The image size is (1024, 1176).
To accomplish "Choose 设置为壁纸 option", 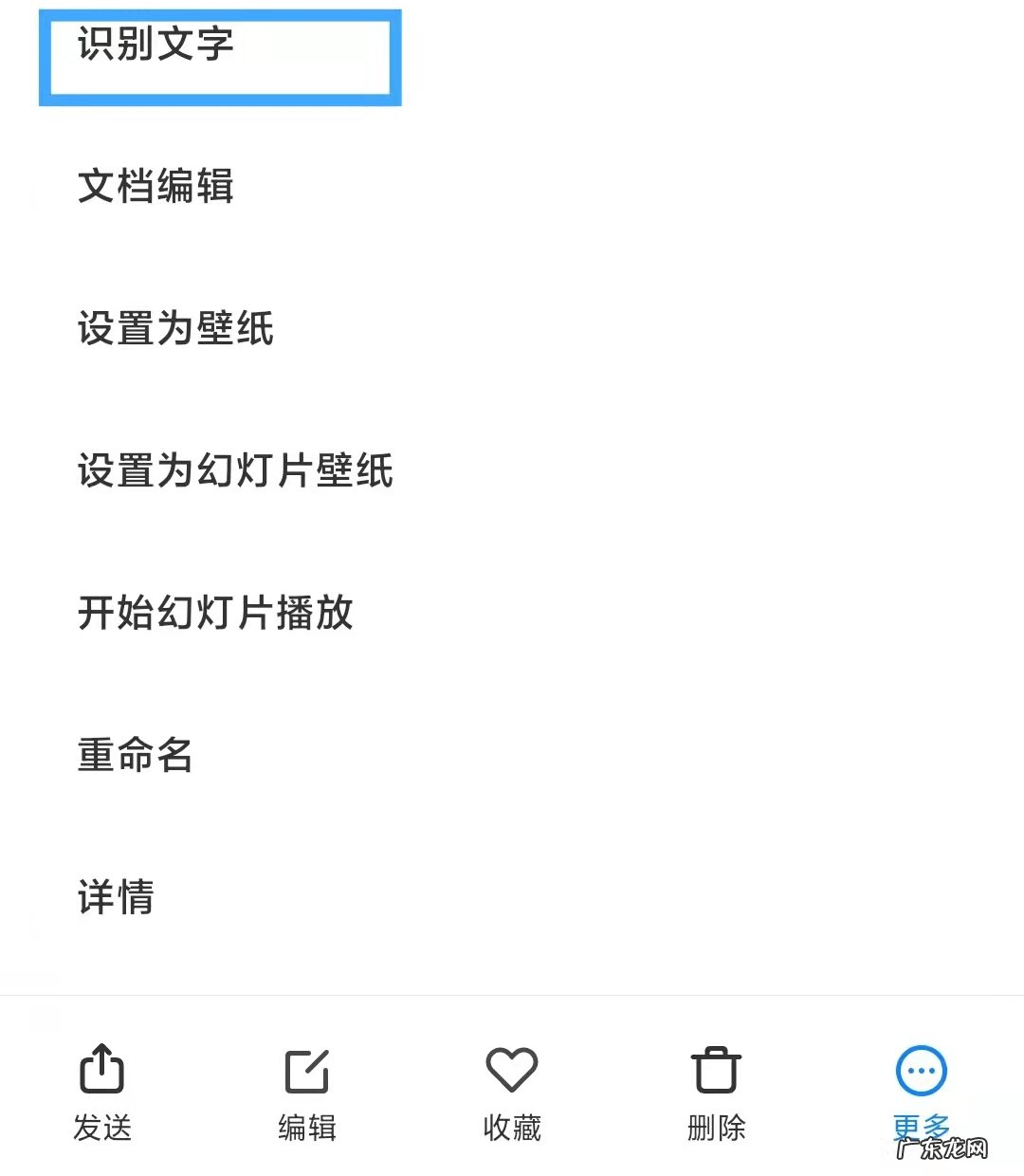I will point(175,328).
